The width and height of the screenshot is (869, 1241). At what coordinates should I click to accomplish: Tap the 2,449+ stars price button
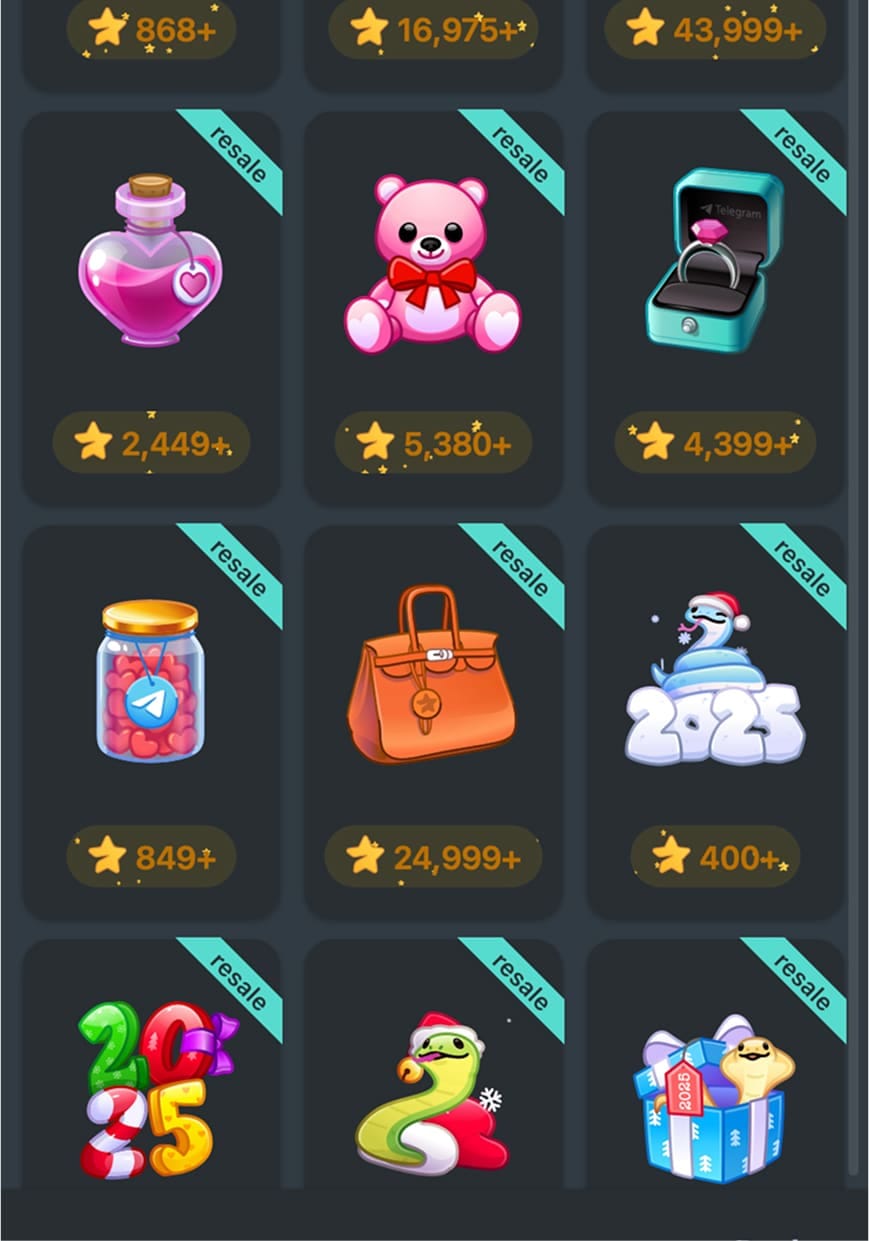pos(151,442)
